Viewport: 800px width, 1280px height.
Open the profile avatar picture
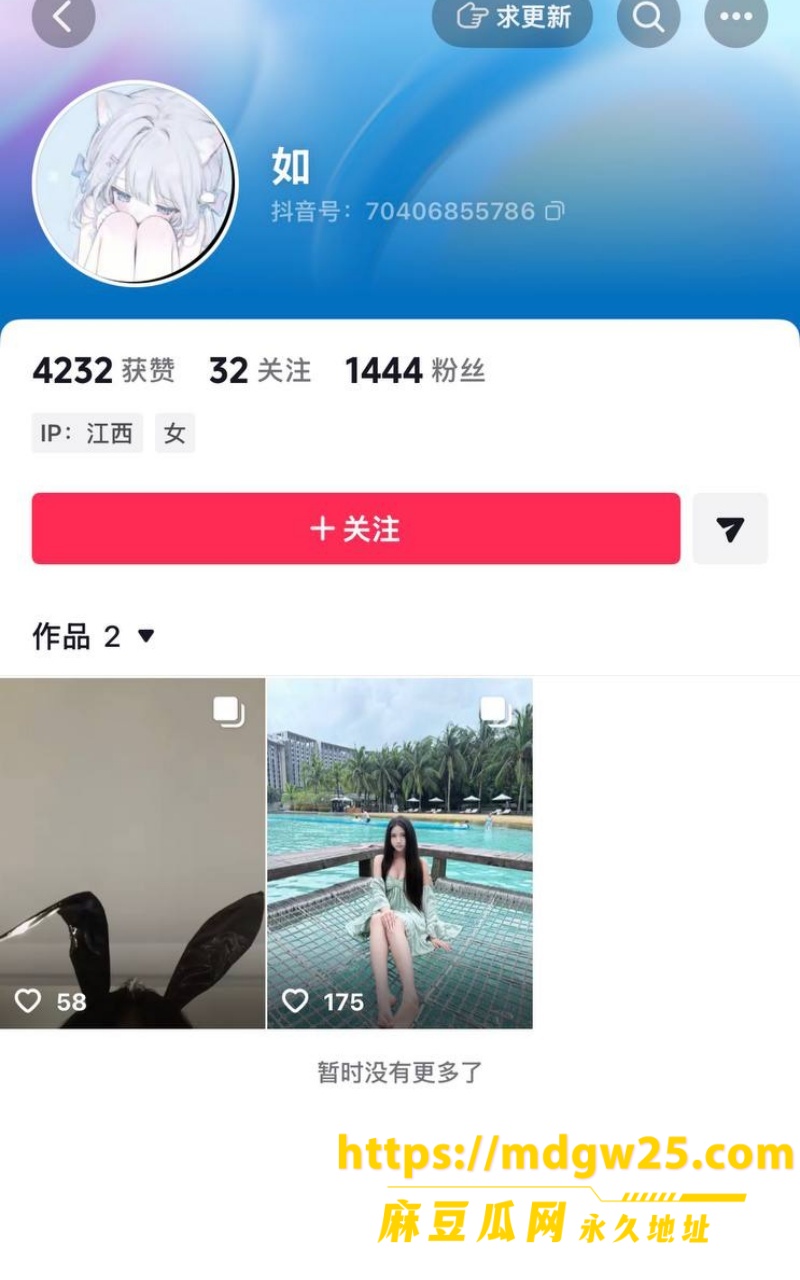(135, 184)
